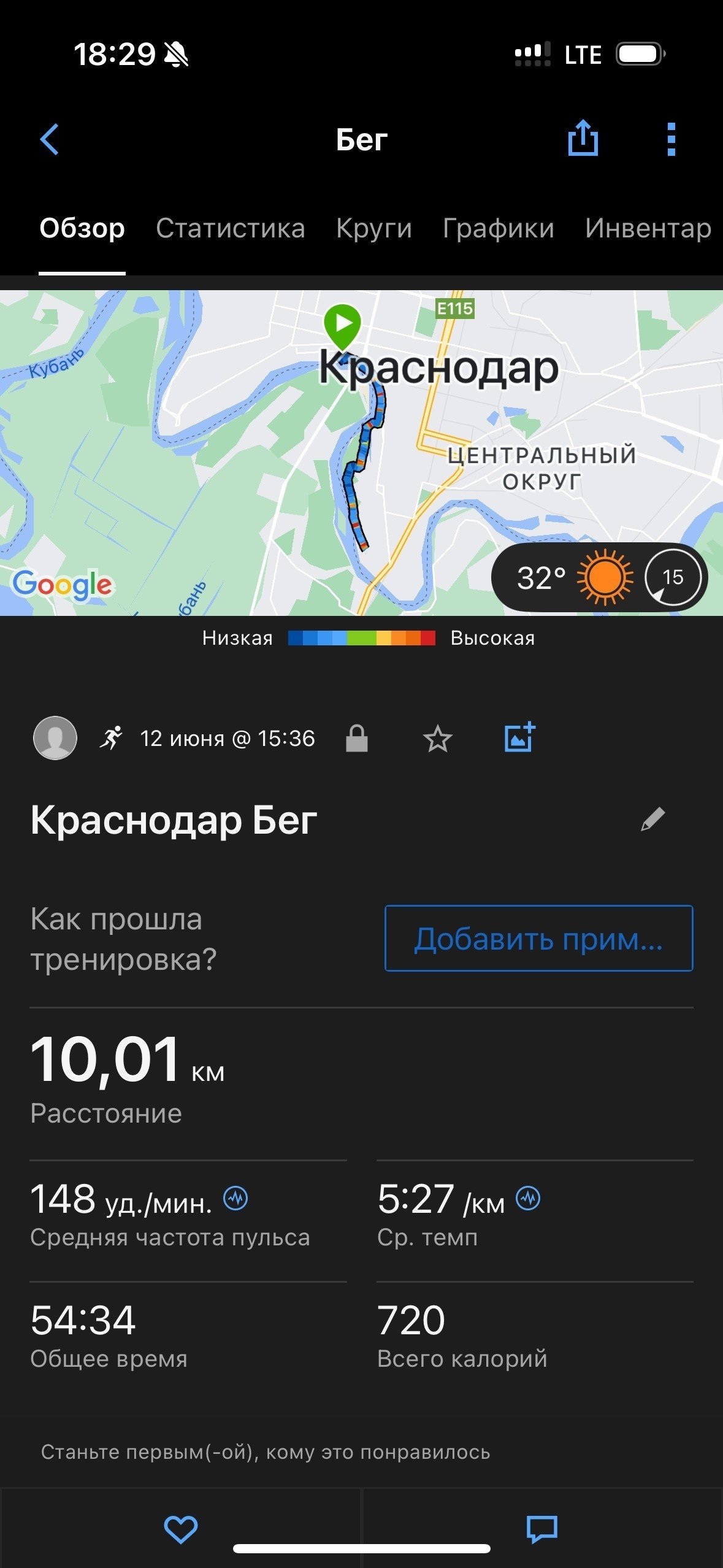The width and height of the screenshot is (723, 1568).
Task: Add a photo to the activity
Action: (x=520, y=737)
